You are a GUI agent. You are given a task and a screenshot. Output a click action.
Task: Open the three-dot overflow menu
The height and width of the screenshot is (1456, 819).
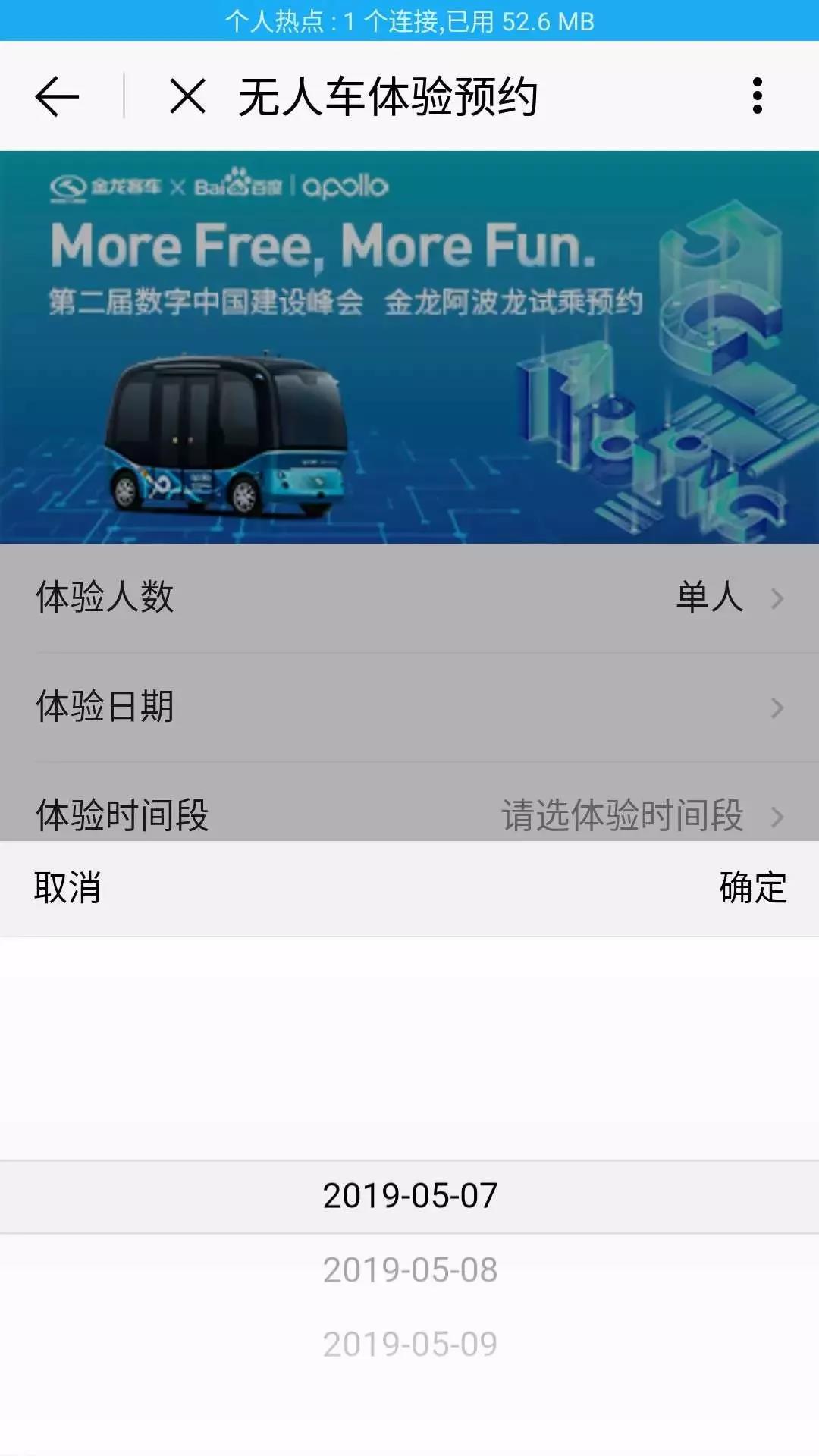point(757,96)
